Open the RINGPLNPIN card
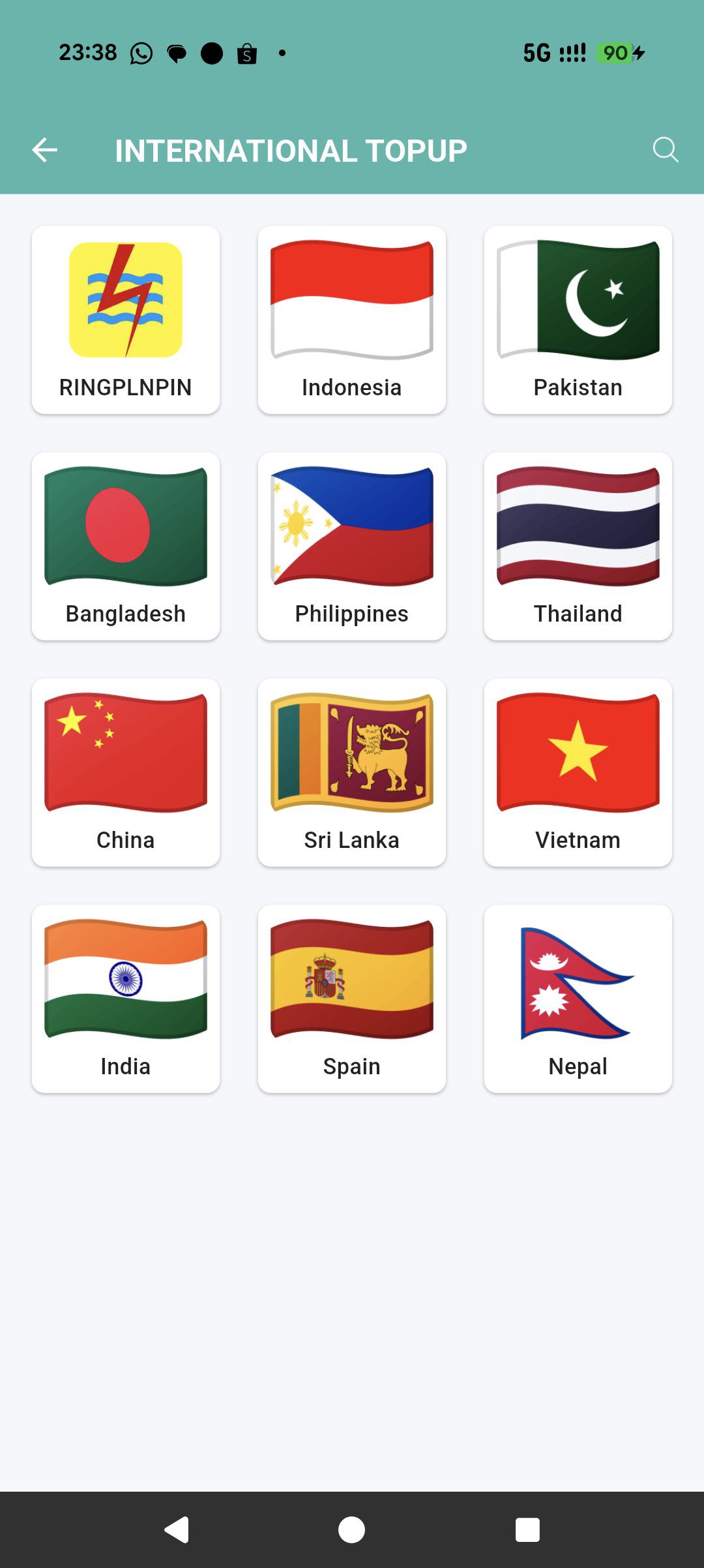This screenshot has width=704, height=1568. [x=126, y=320]
